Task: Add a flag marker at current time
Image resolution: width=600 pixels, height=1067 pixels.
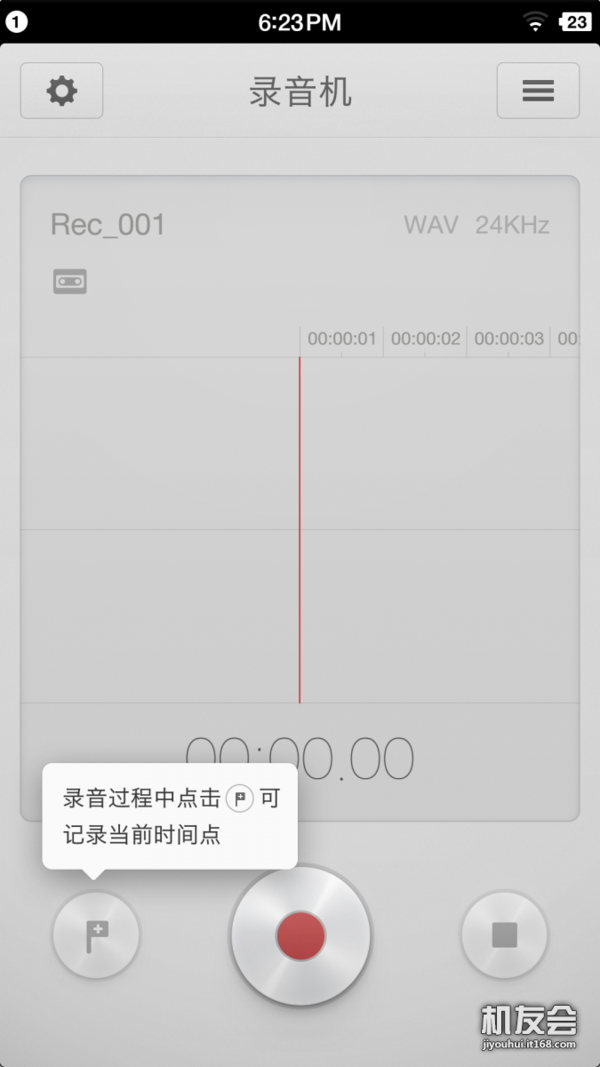Action: (96, 936)
